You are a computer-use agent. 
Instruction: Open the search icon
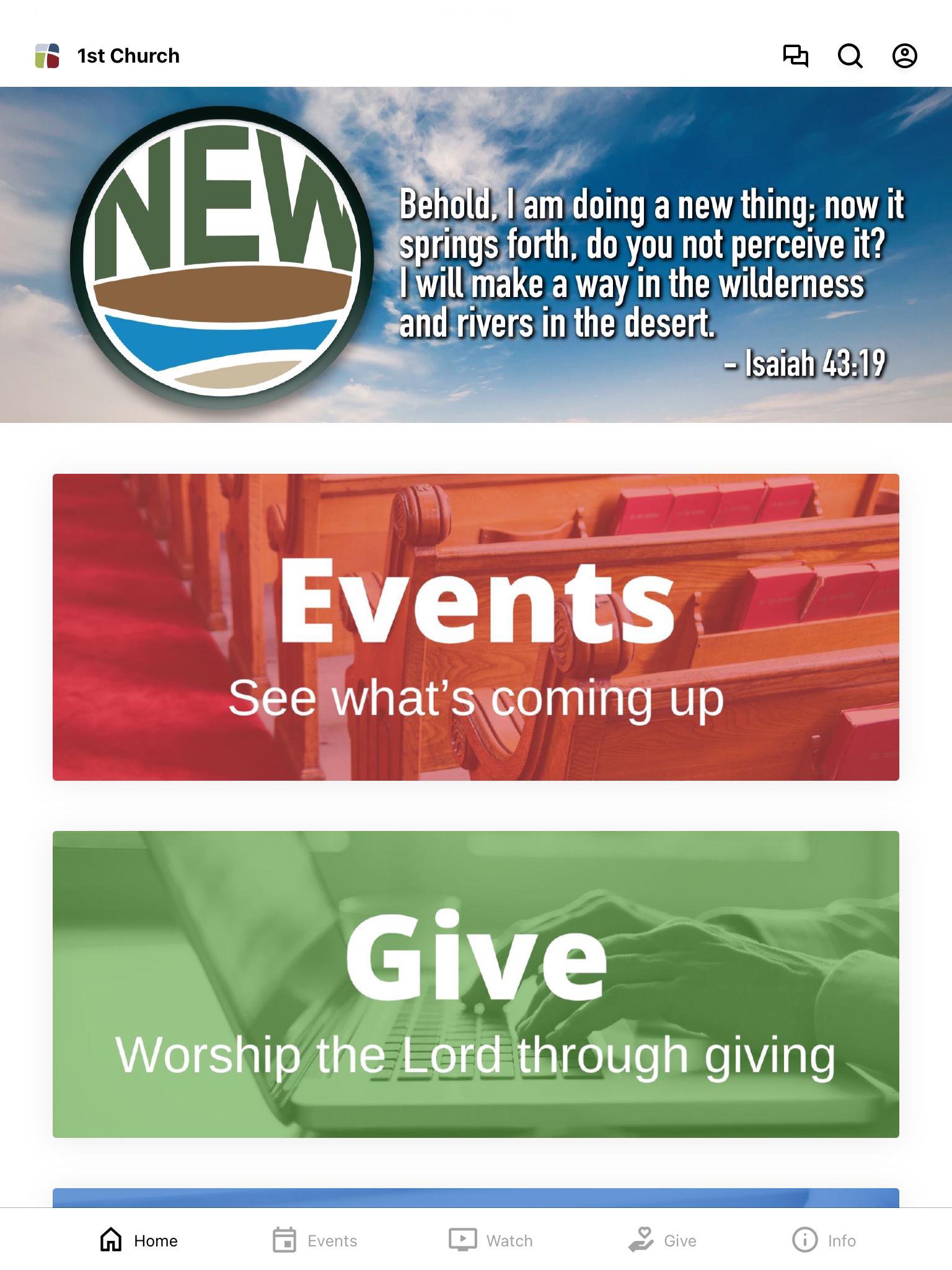pyautogui.click(x=850, y=56)
